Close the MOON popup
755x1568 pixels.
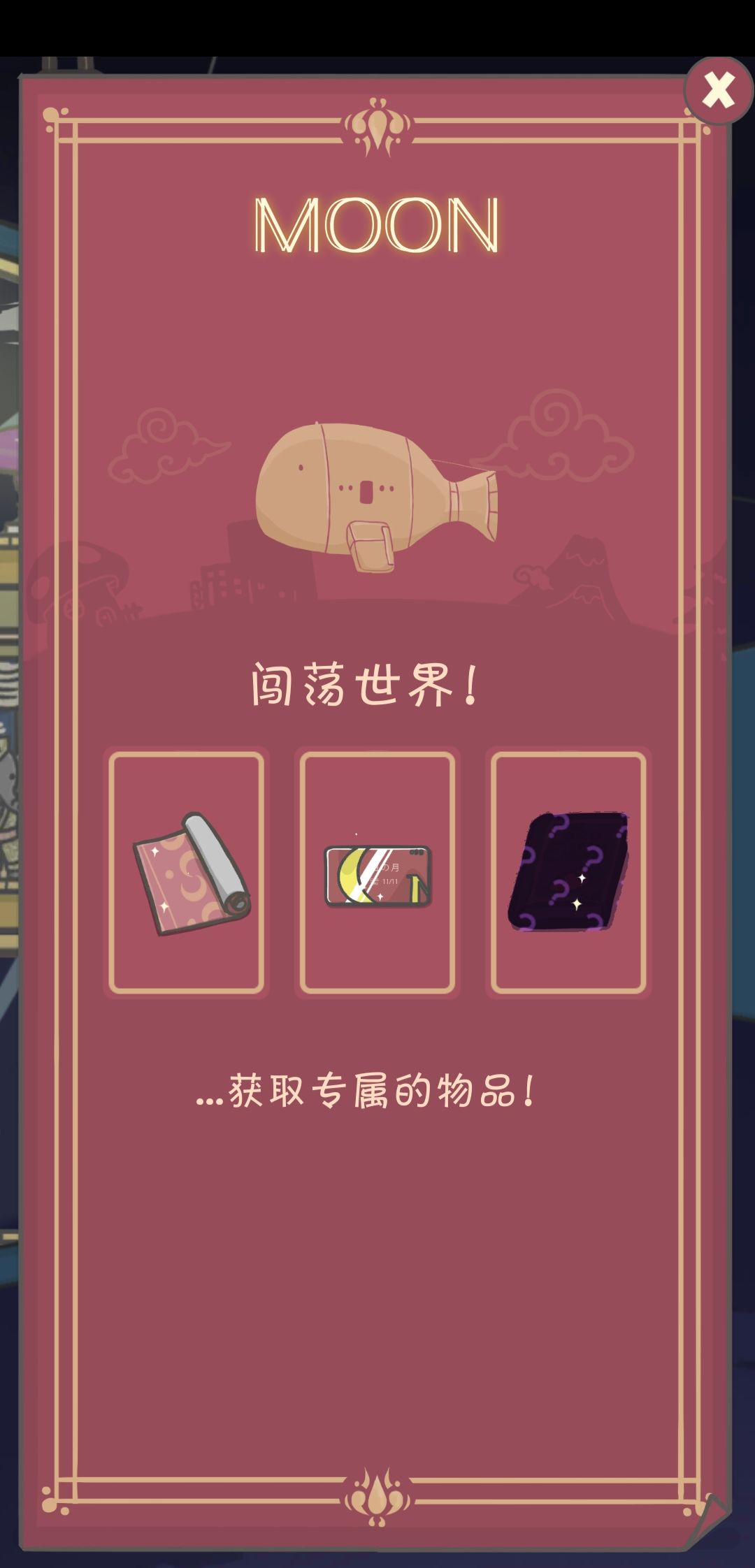click(x=718, y=91)
